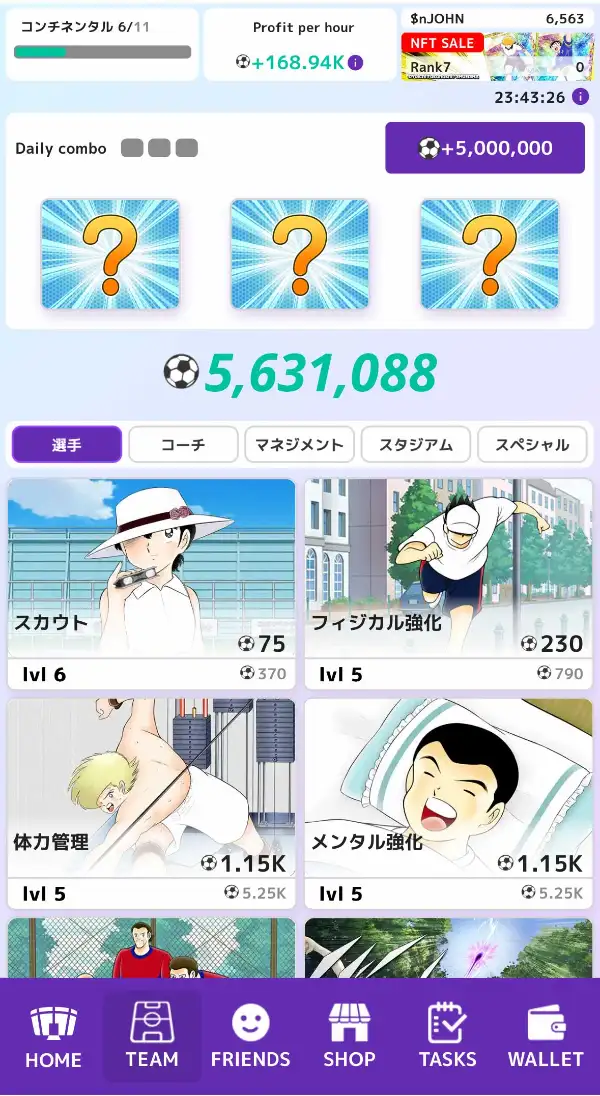The width and height of the screenshot is (600, 1096).
Task: Switch to the スペシャル tab
Action: [x=532, y=445]
